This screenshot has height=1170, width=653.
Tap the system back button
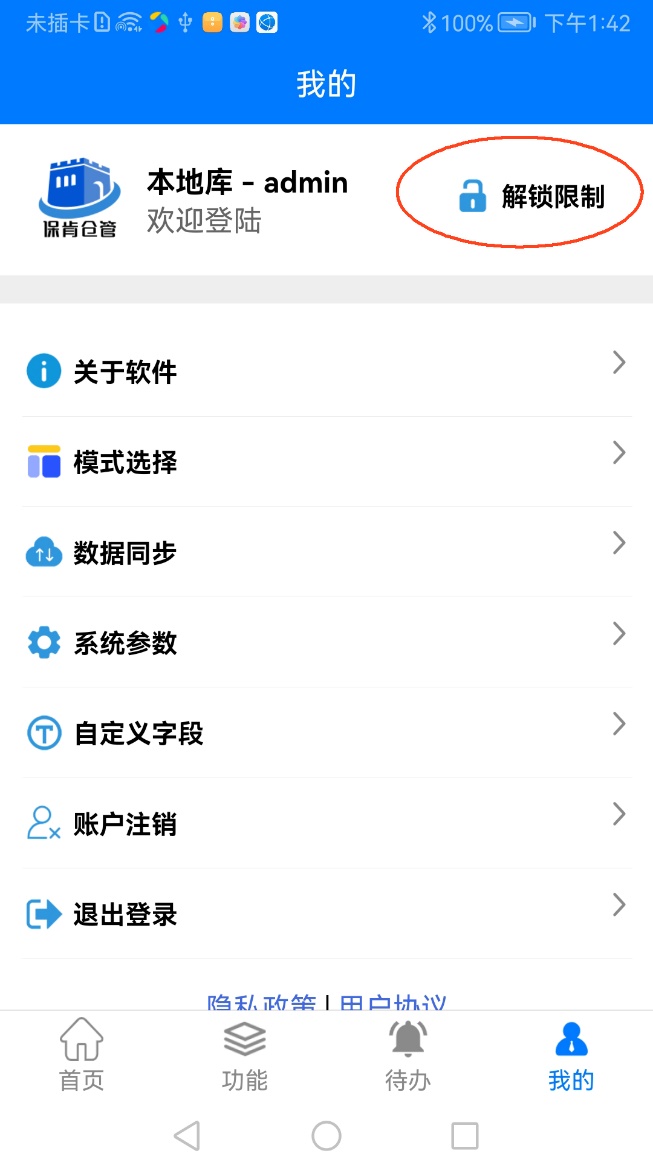pyautogui.click(x=187, y=1136)
